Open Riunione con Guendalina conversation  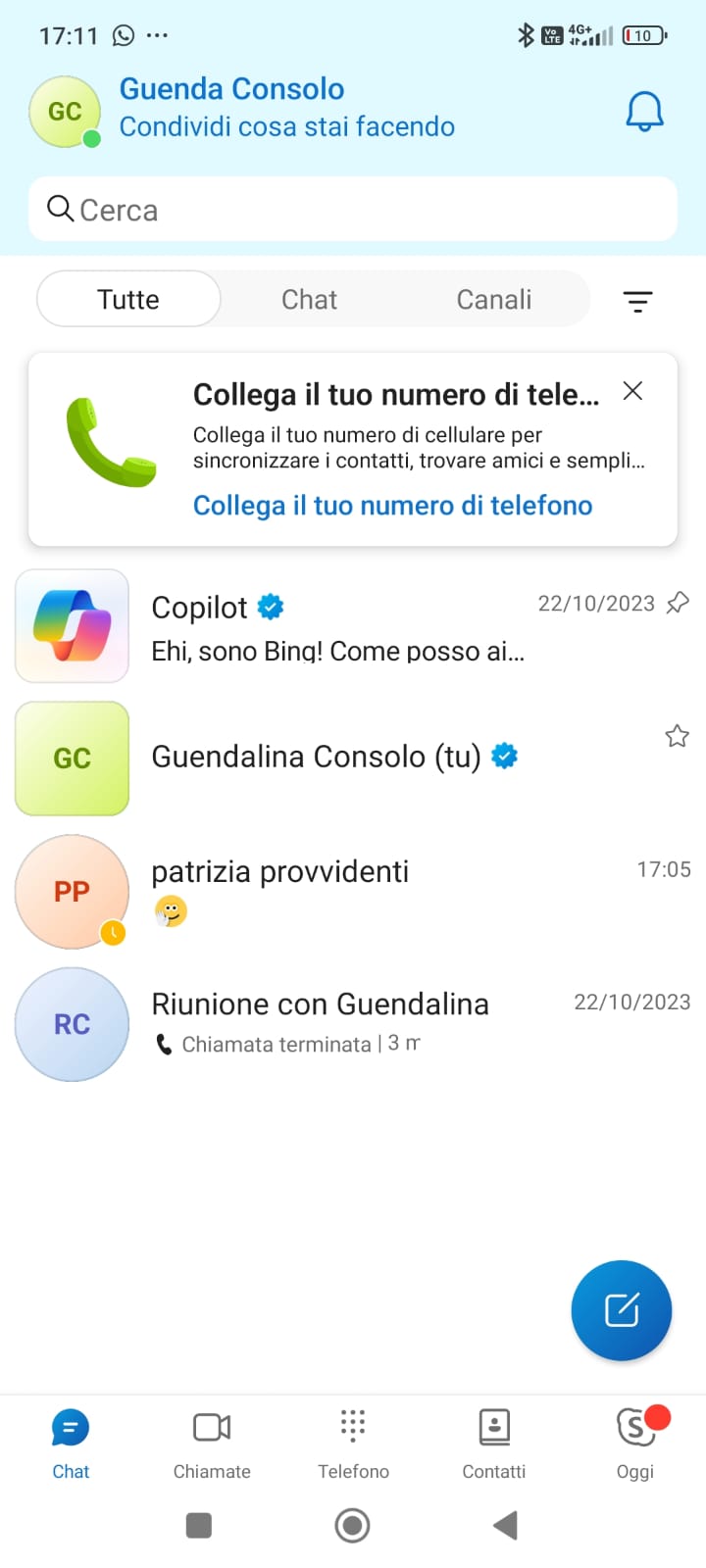[353, 1024]
